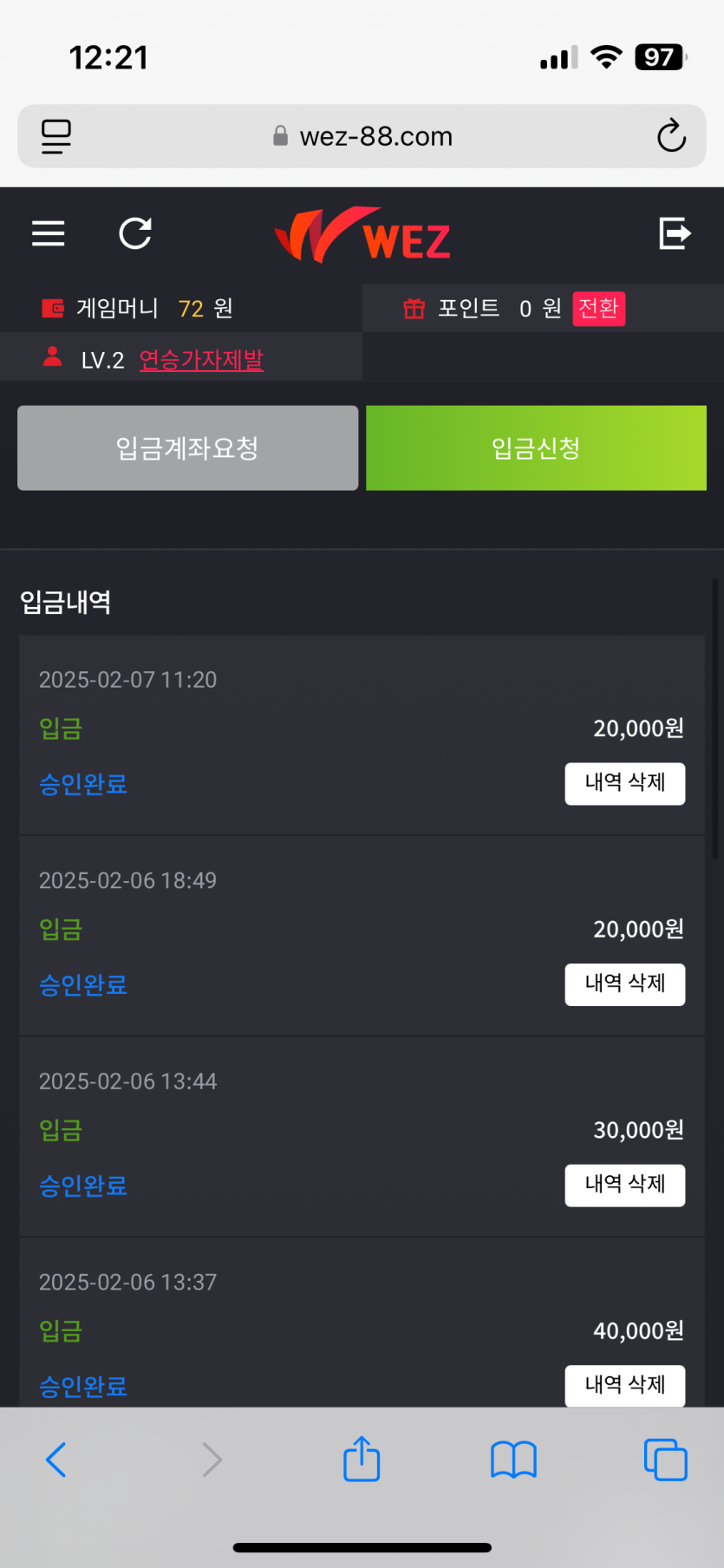Share this page from Safari toolbar
724x1568 pixels.
362,1460
